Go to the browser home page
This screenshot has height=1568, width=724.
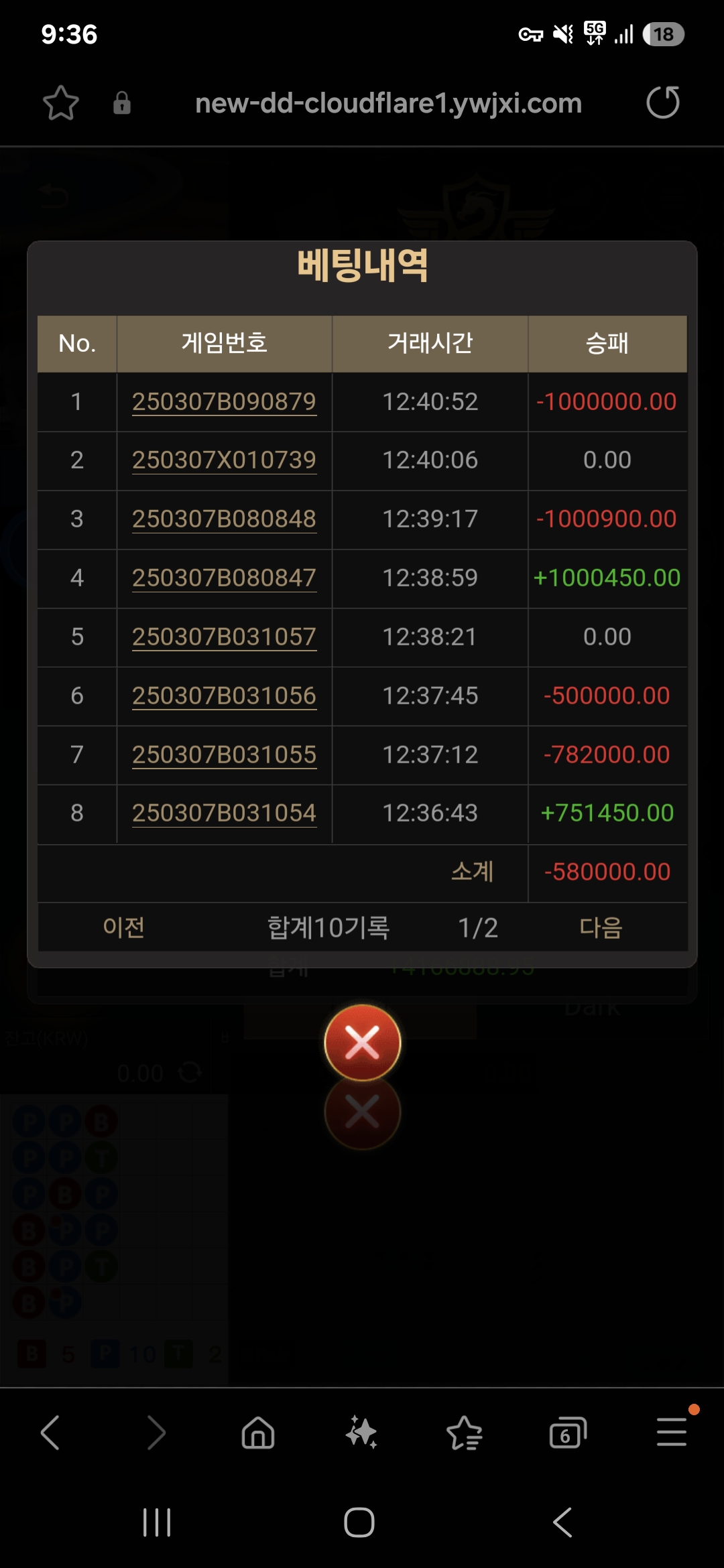point(258,1433)
